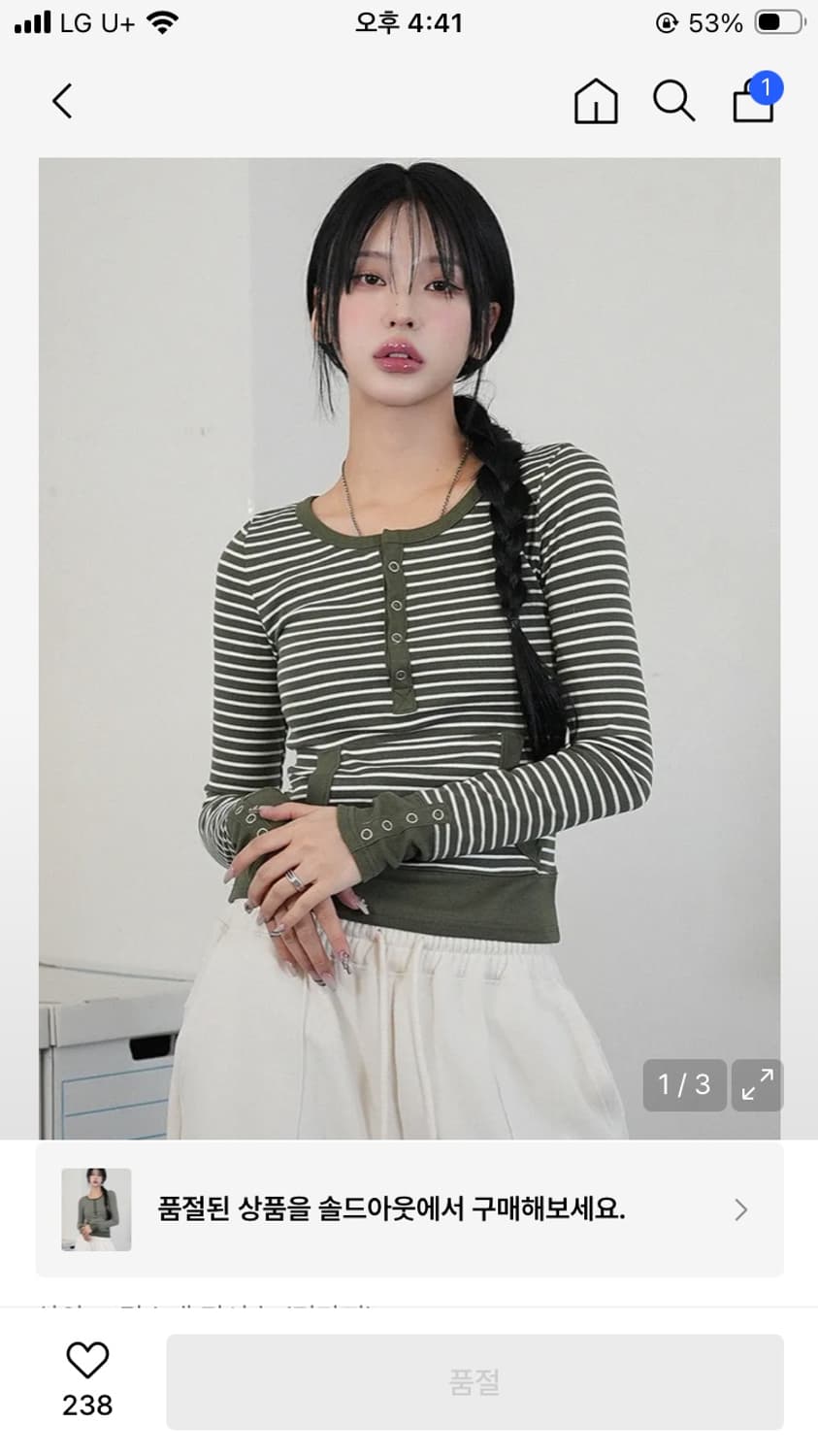The height and width of the screenshot is (1456, 818).
Task: Open the 솔드아웃 purchase suggestion link
Action: click(394, 1210)
